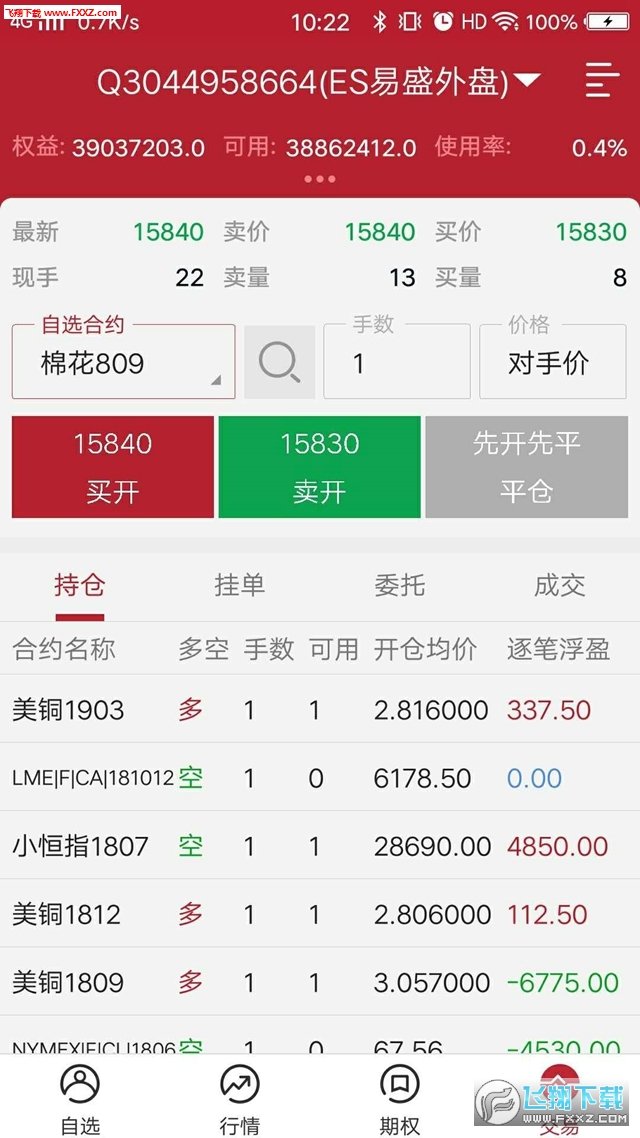640x1138 pixels.
Task: Select the 美铜1903 position row
Action: pos(320,709)
